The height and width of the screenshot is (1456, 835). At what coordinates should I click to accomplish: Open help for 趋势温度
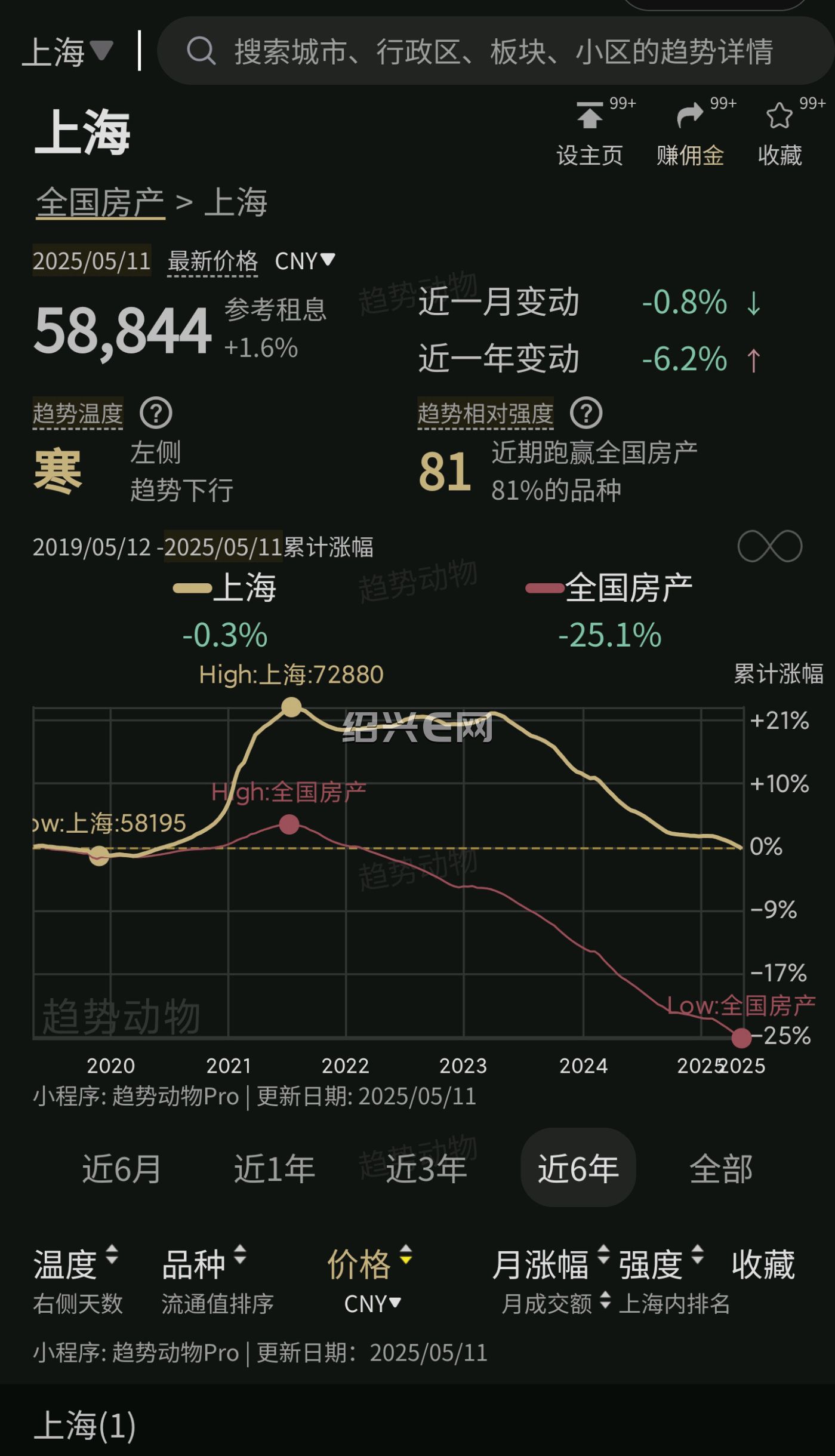(x=156, y=413)
